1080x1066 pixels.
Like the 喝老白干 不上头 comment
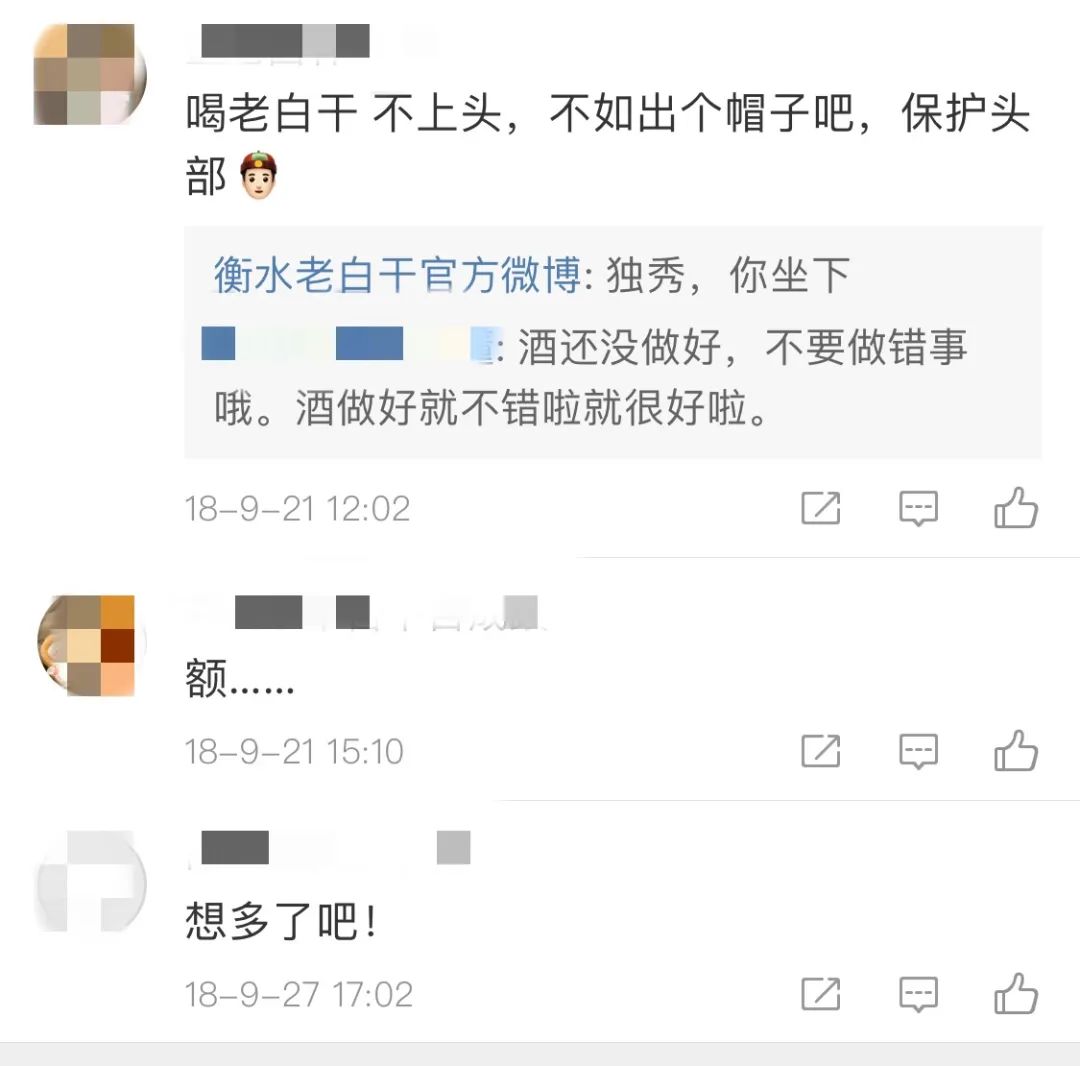(1016, 508)
